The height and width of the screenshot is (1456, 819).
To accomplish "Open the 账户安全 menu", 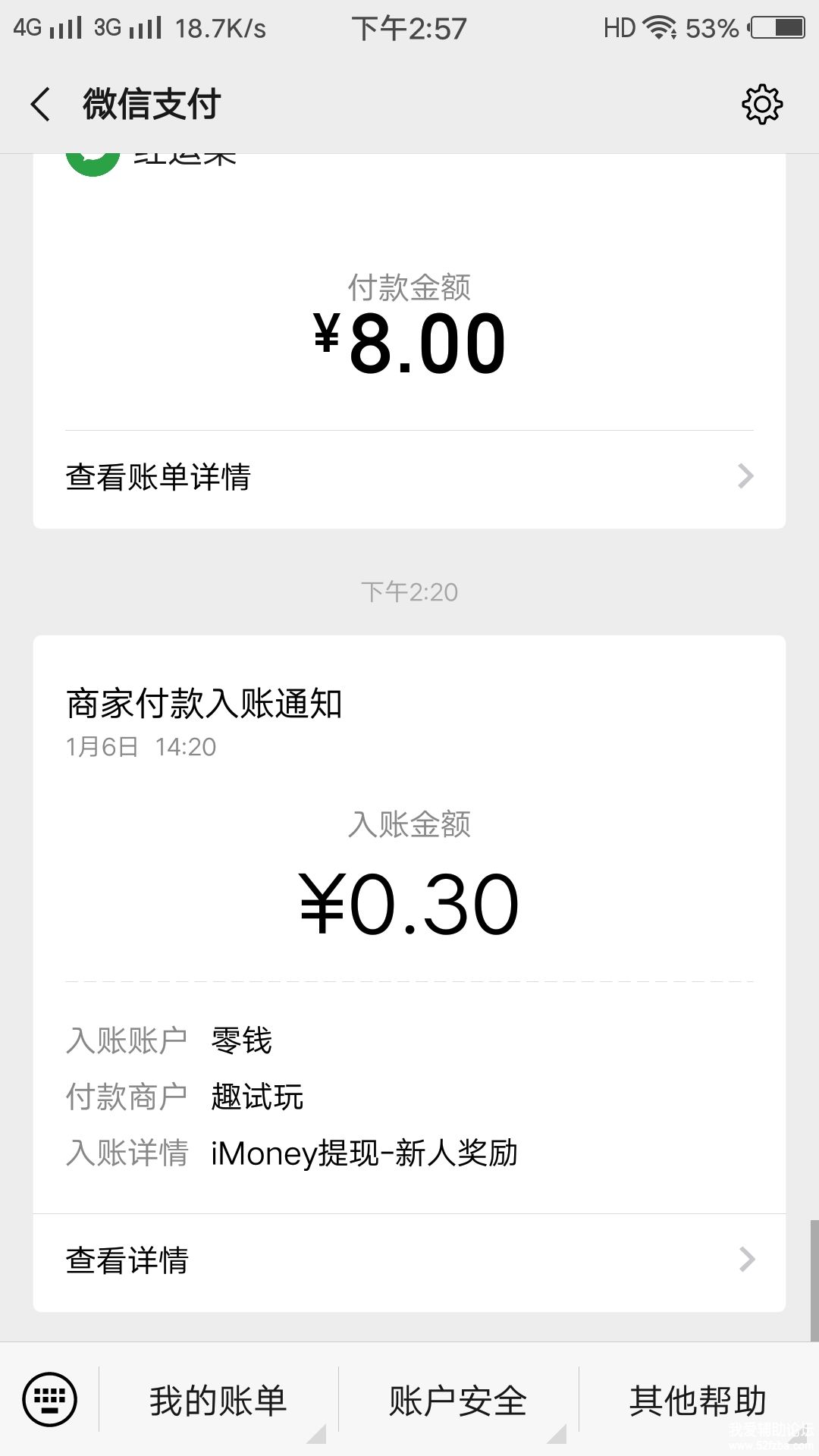I will 458,1401.
